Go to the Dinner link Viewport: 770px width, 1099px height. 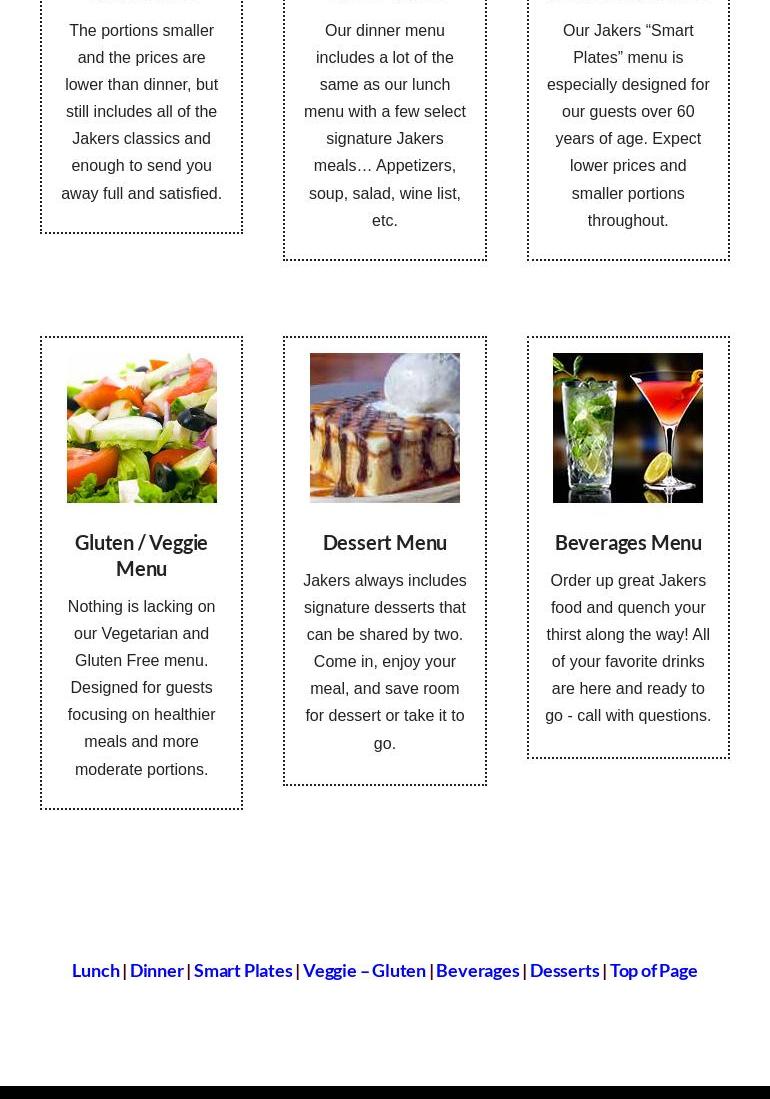(156, 970)
